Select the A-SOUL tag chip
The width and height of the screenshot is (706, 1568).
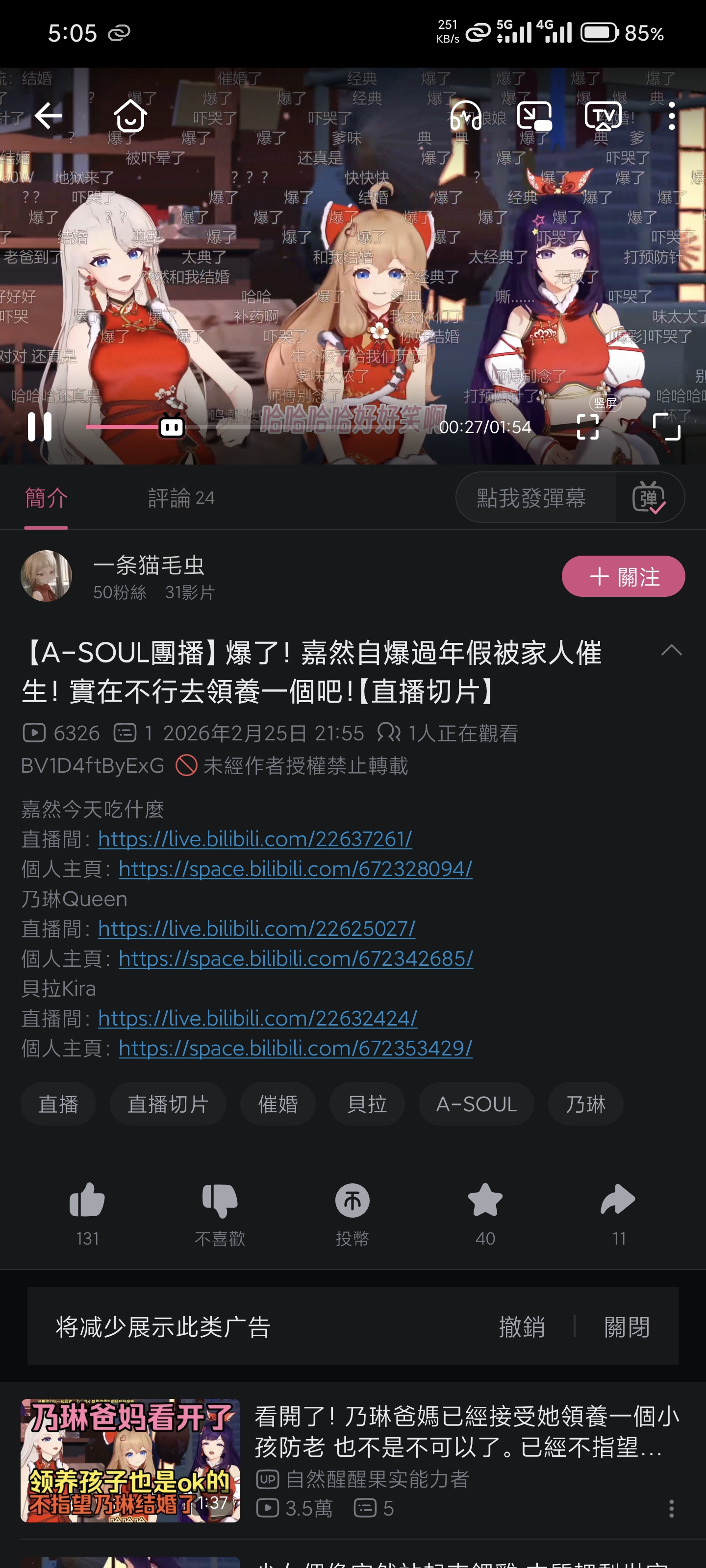tap(476, 1103)
